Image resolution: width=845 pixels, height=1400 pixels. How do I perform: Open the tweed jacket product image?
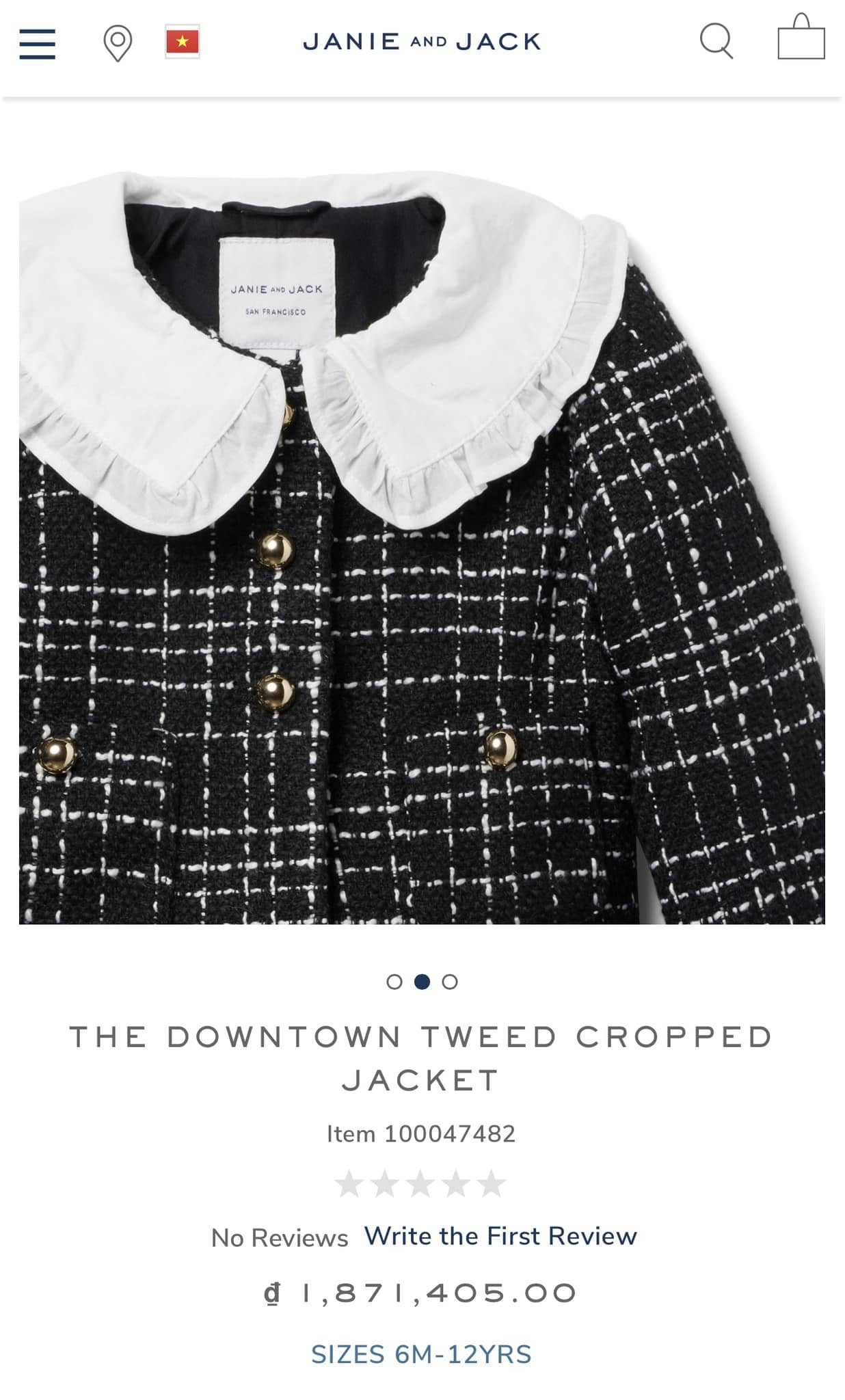coord(422,547)
